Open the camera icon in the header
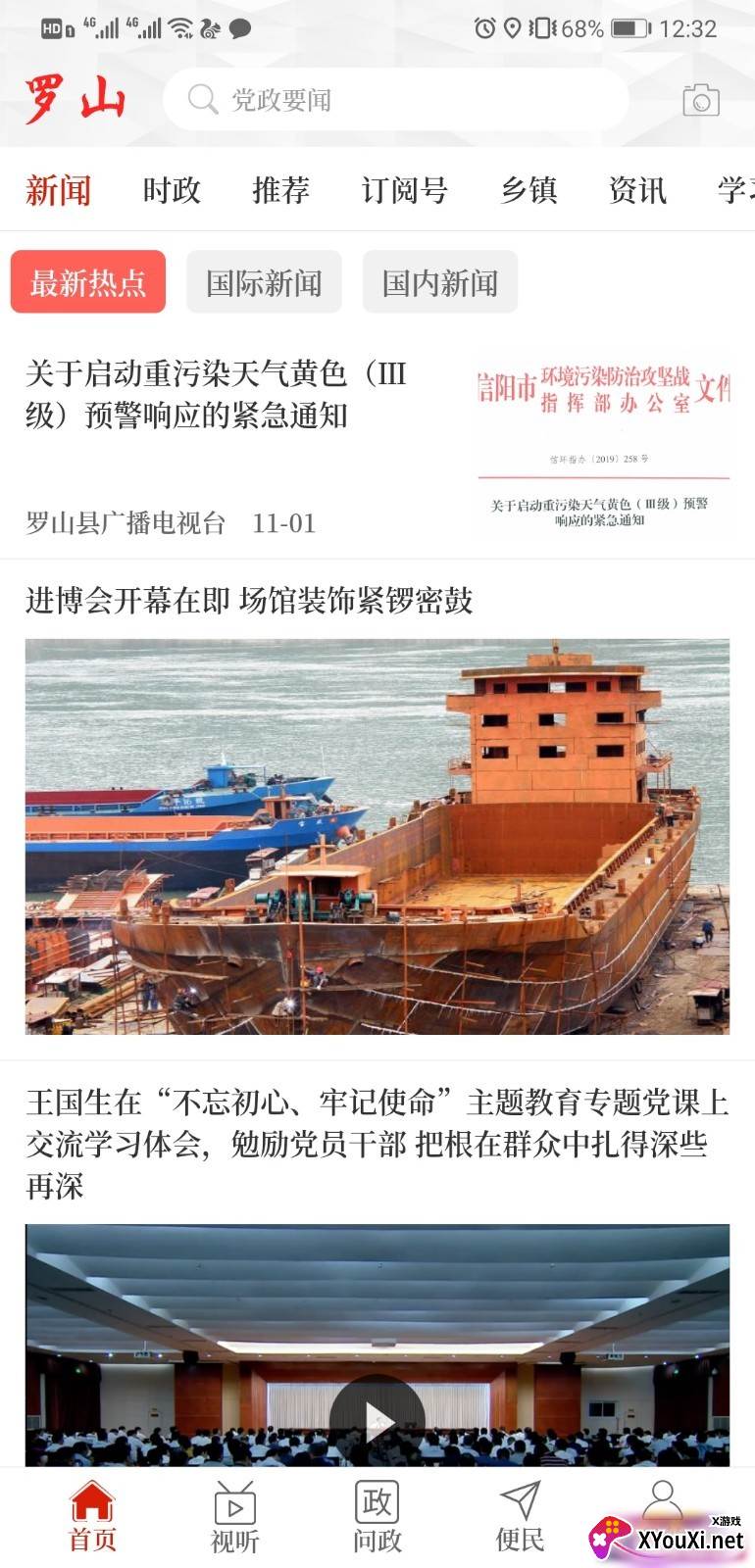755x1568 pixels. click(x=700, y=100)
